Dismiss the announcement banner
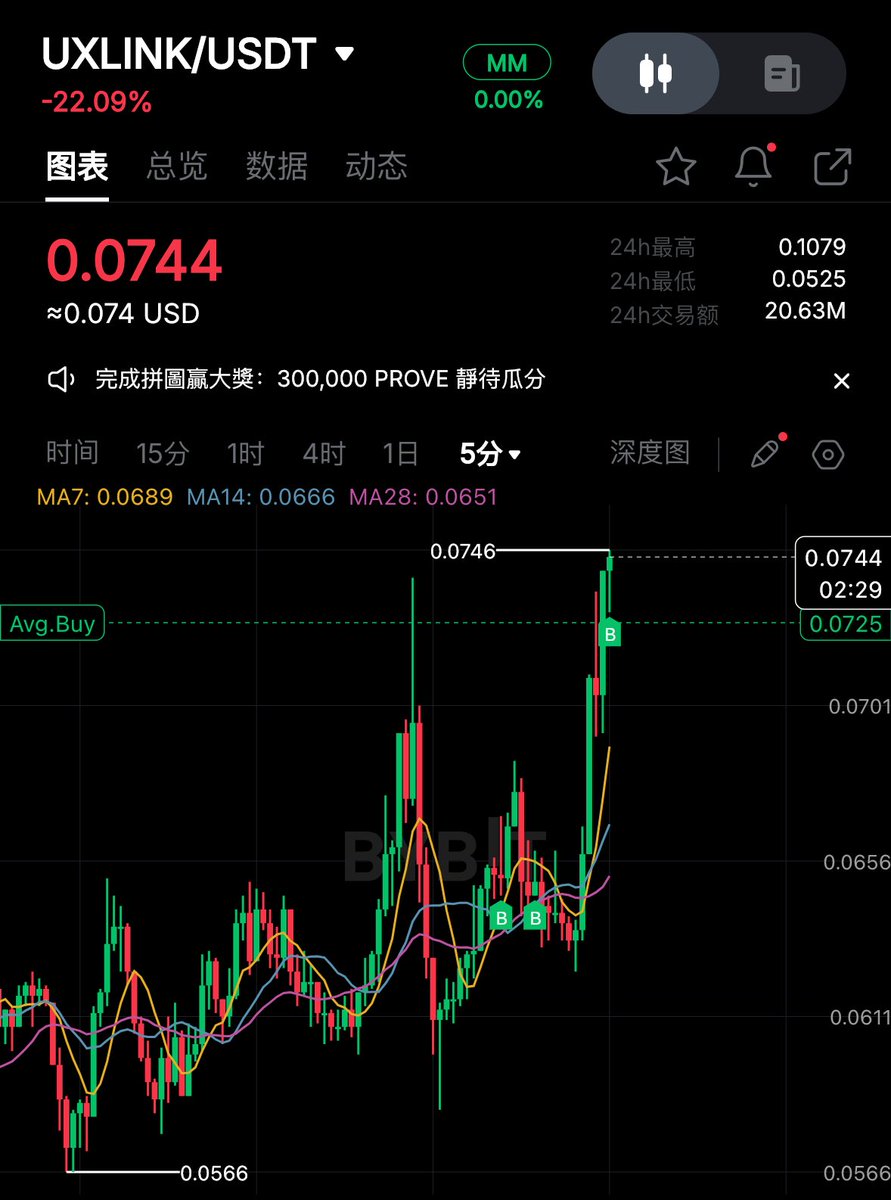The image size is (891, 1200). click(841, 381)
